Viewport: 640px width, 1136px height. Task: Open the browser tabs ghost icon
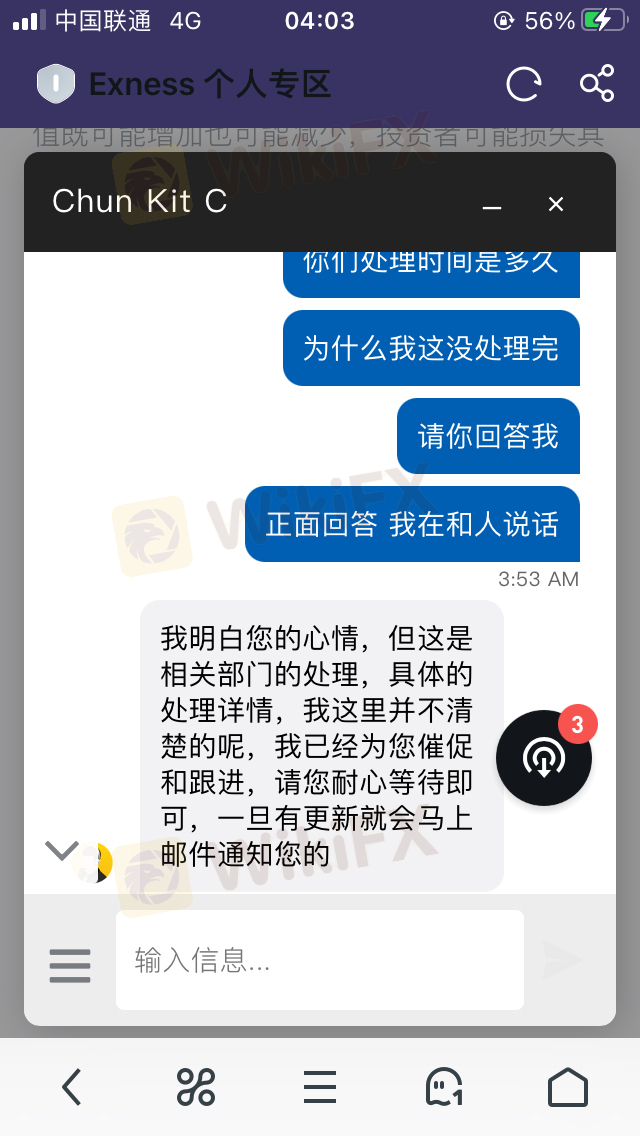pos(444,1086)
